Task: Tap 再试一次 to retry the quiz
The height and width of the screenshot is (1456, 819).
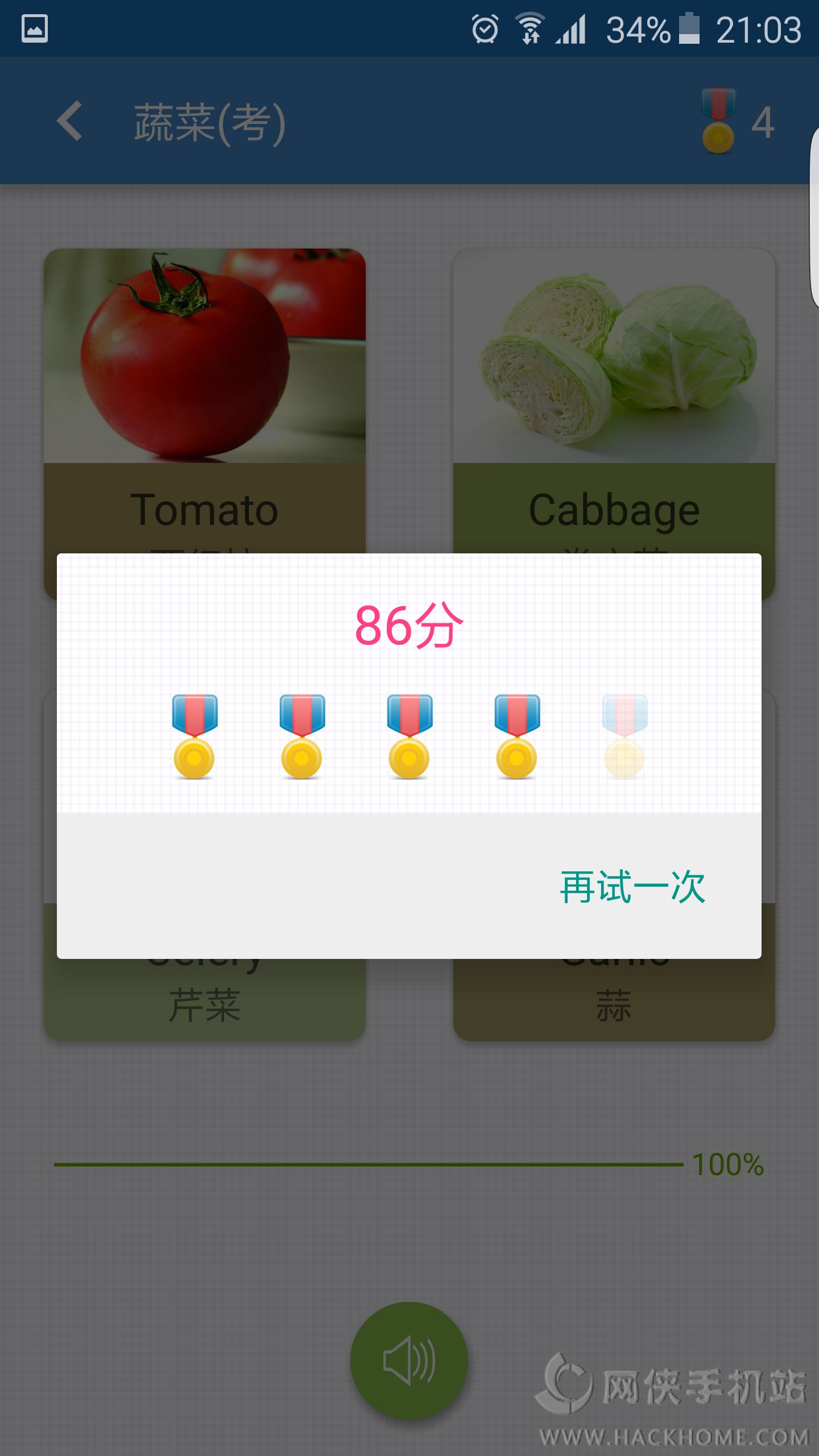Action: coord(632,887)
